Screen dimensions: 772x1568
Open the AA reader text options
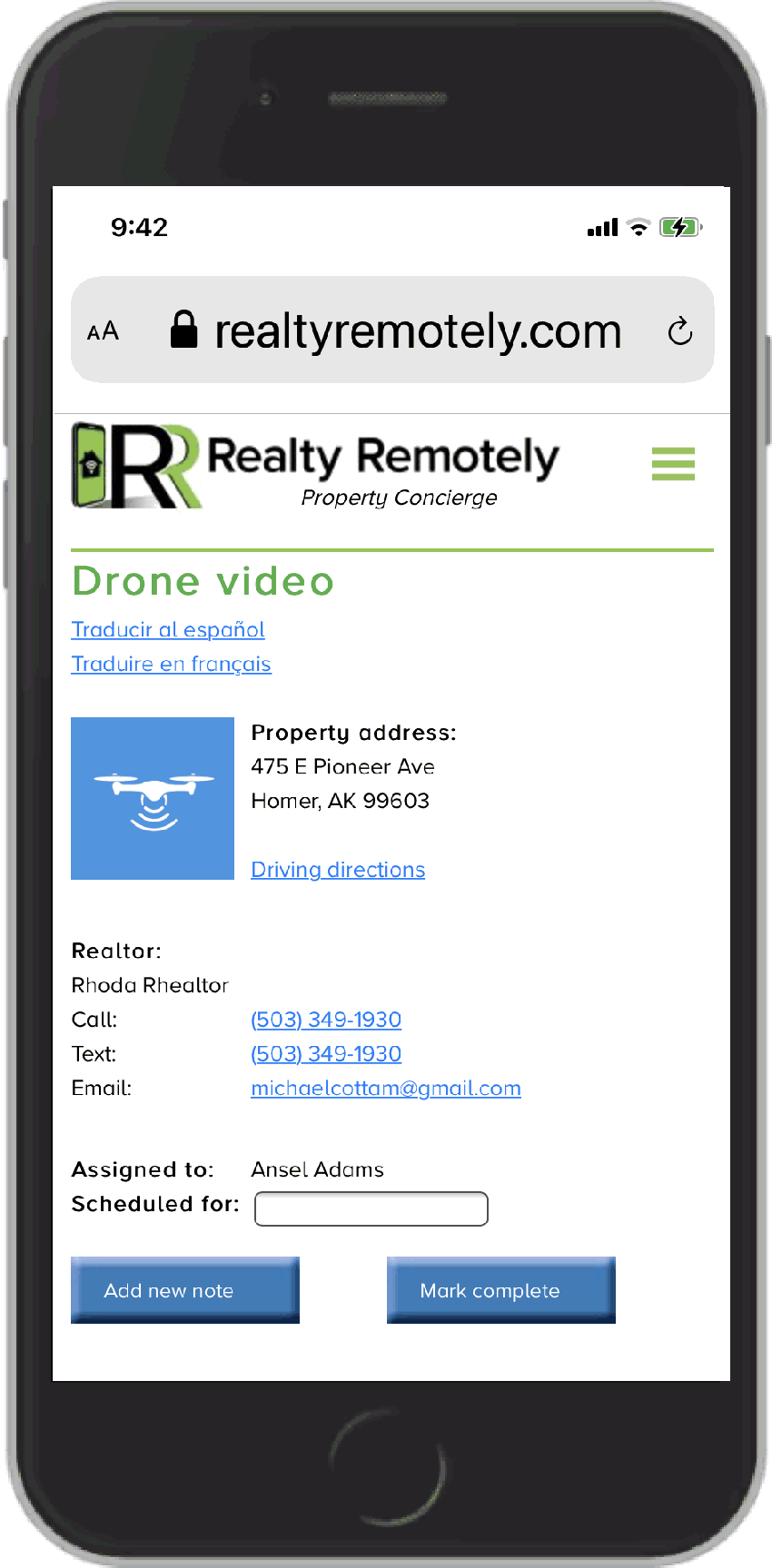click(x=104, y=331)
